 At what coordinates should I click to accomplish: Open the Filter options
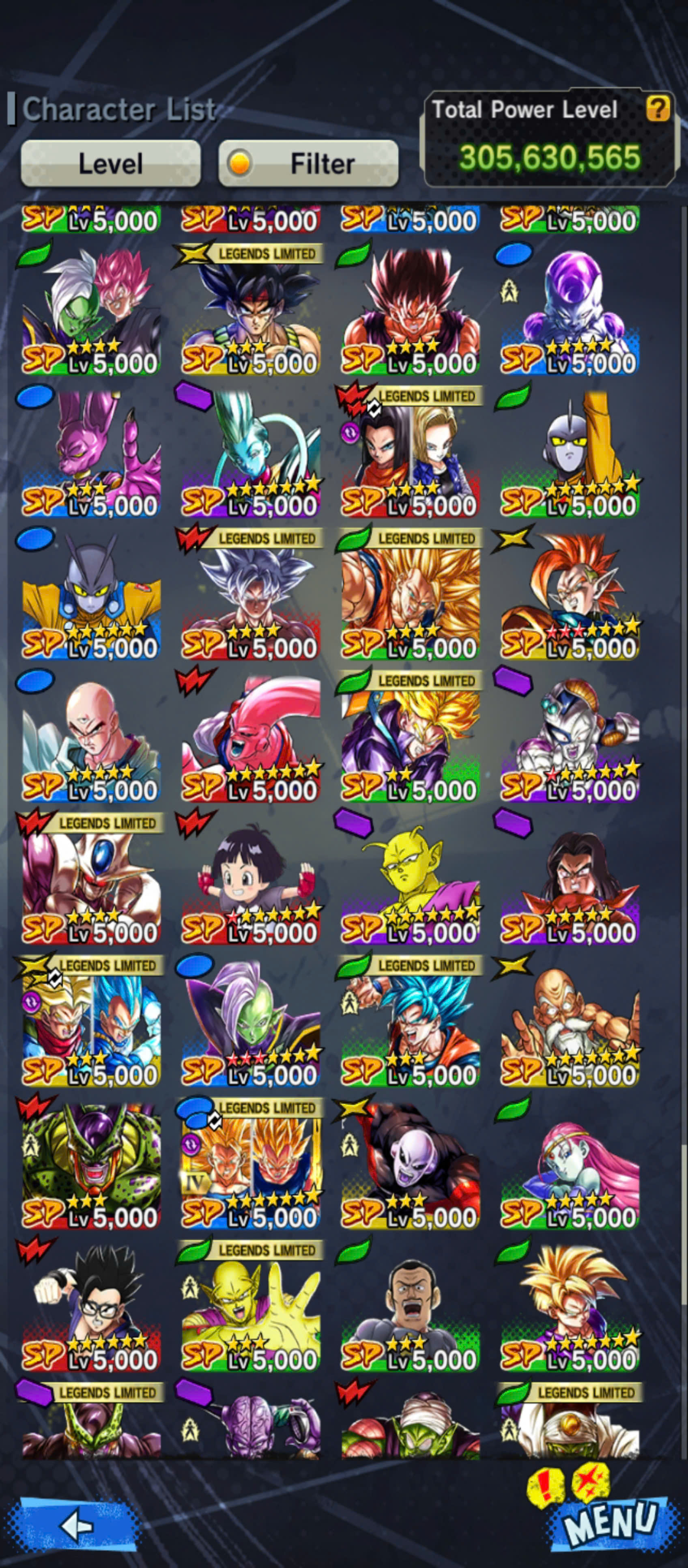coord(308,163)
